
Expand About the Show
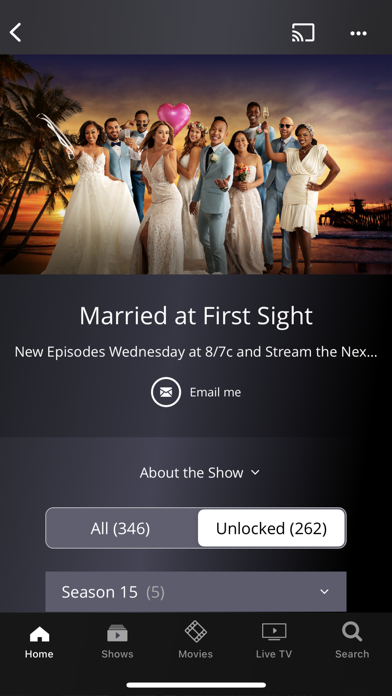click(x=199, y=473)
